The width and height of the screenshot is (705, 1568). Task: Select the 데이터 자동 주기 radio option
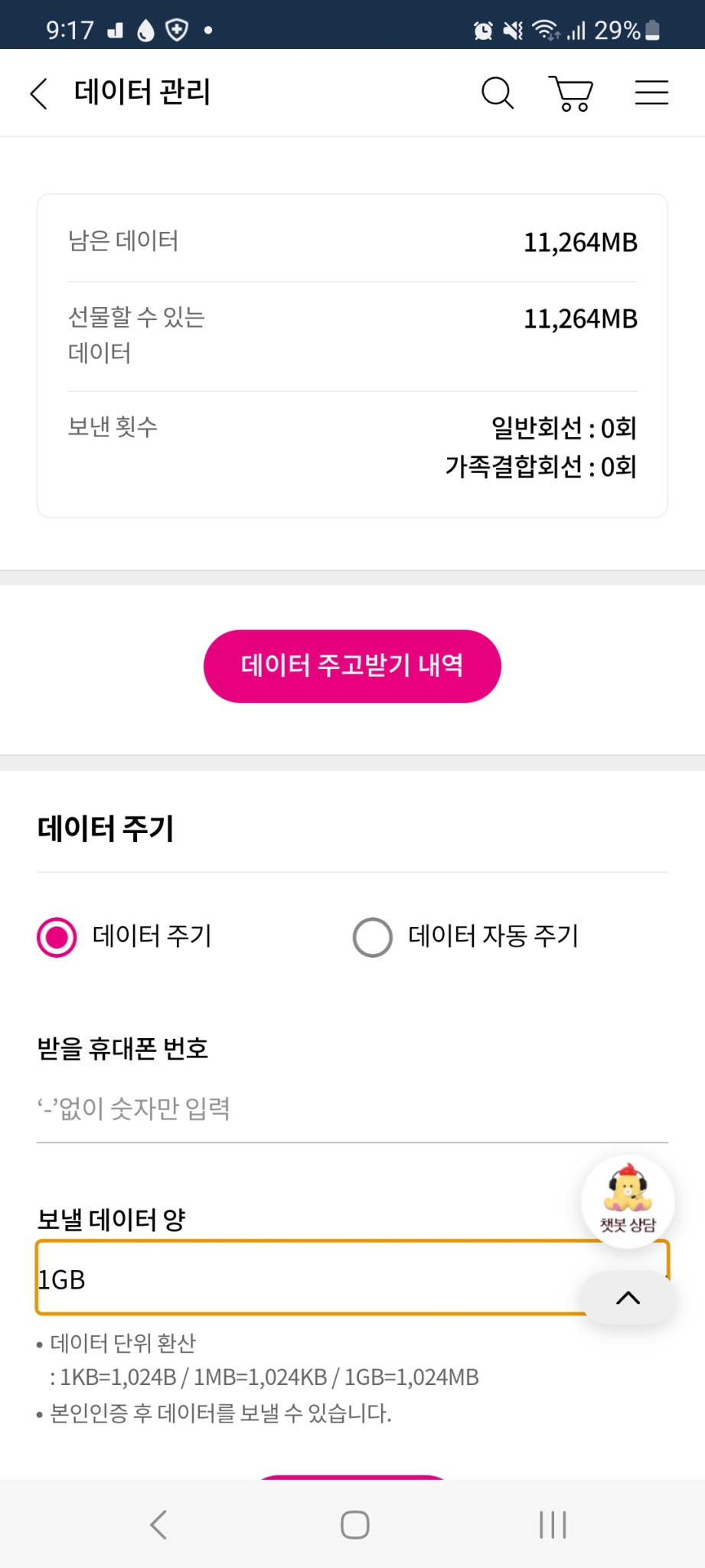coord(372,937)
